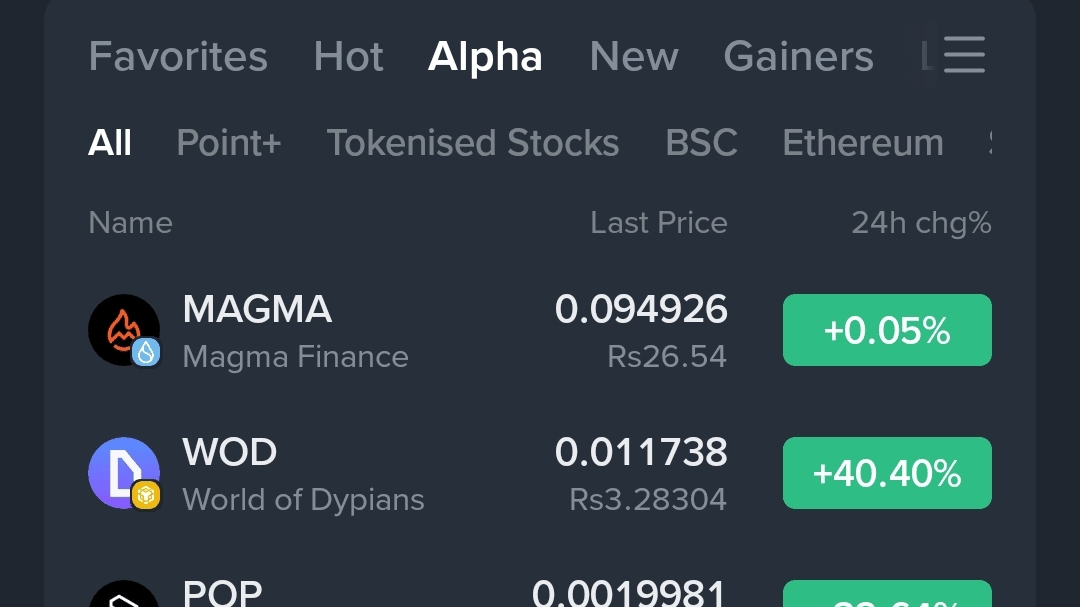Image resolution: width=1080 pixels, height=607 pixels.
Task: Sort the list by Name
Action: coord(130,222)
